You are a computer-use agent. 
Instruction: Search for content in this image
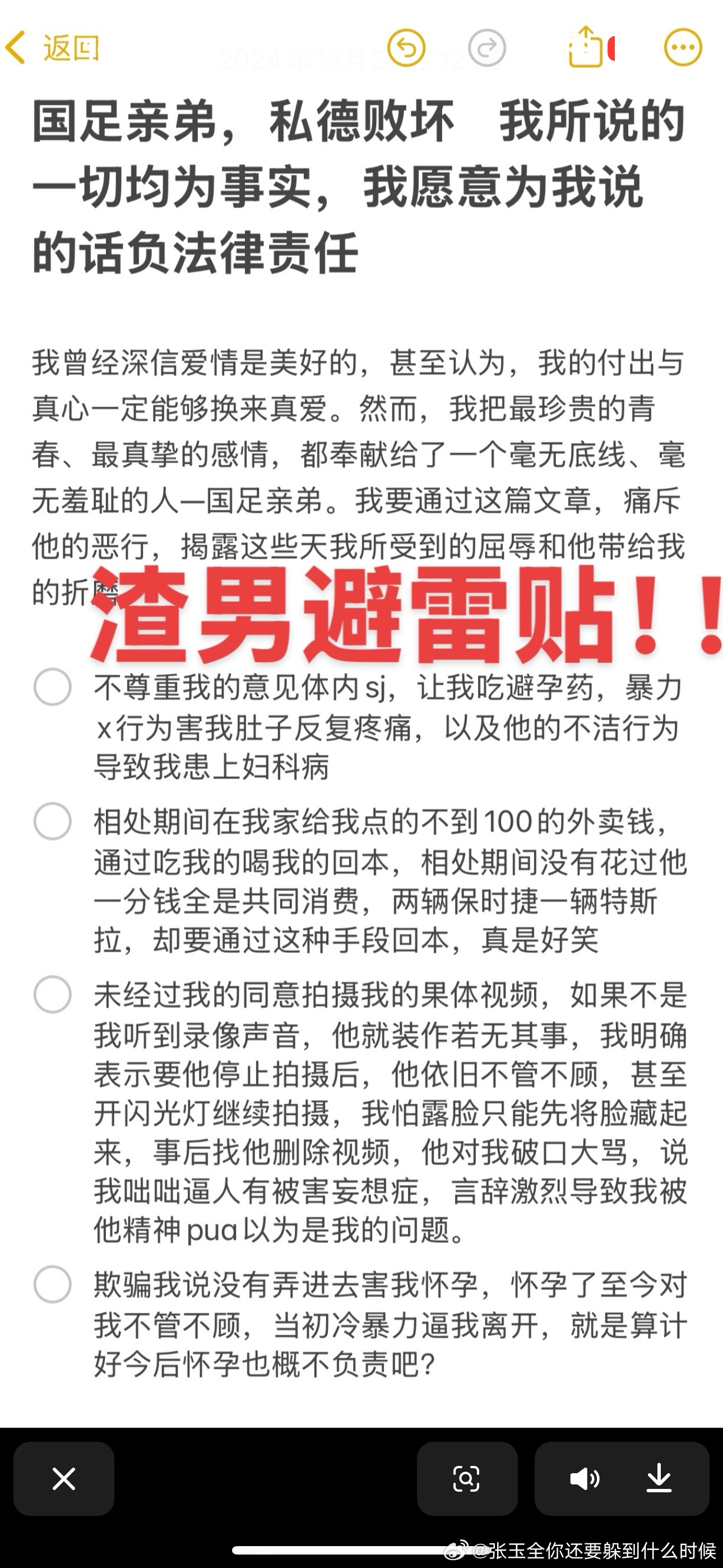pos(467,1478)
